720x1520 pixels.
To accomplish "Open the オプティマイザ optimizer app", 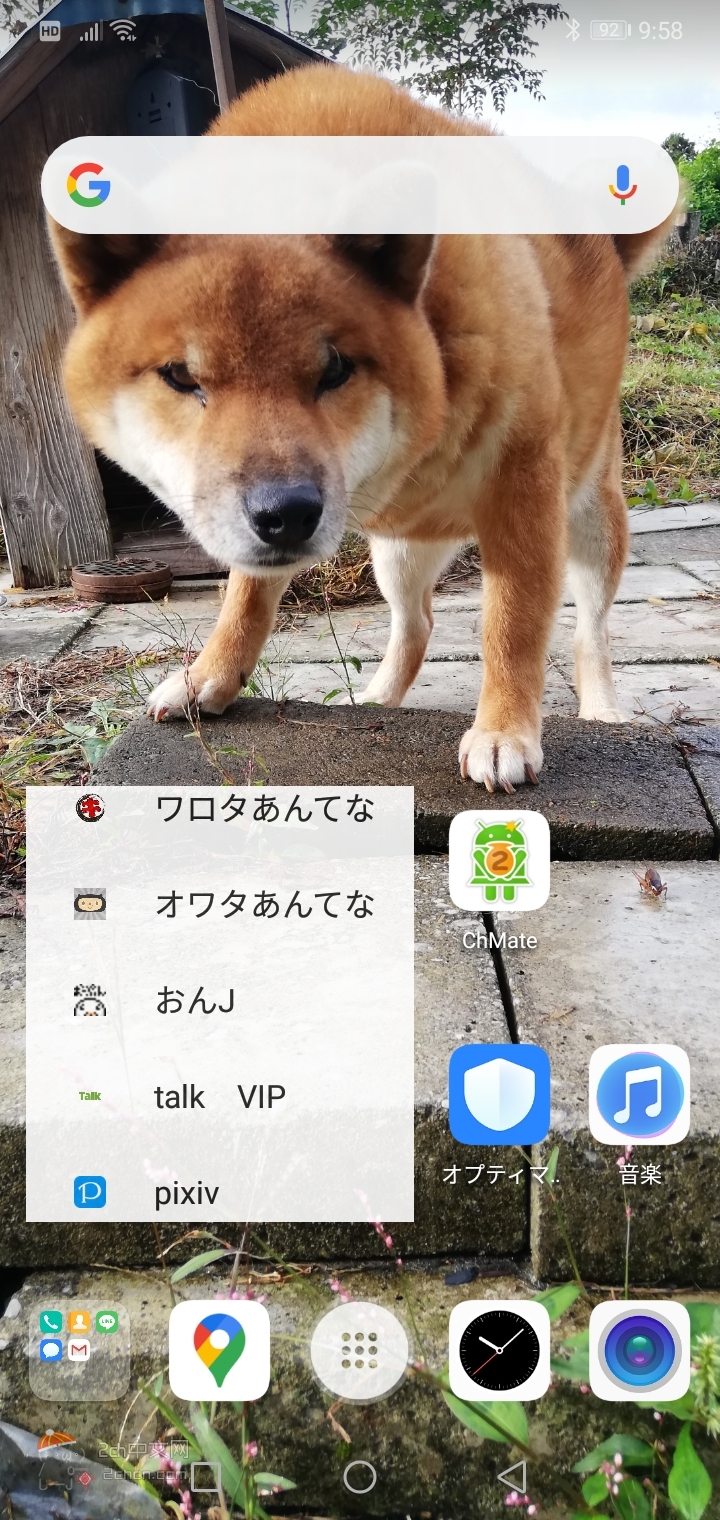I will [x=499, y=1095].
